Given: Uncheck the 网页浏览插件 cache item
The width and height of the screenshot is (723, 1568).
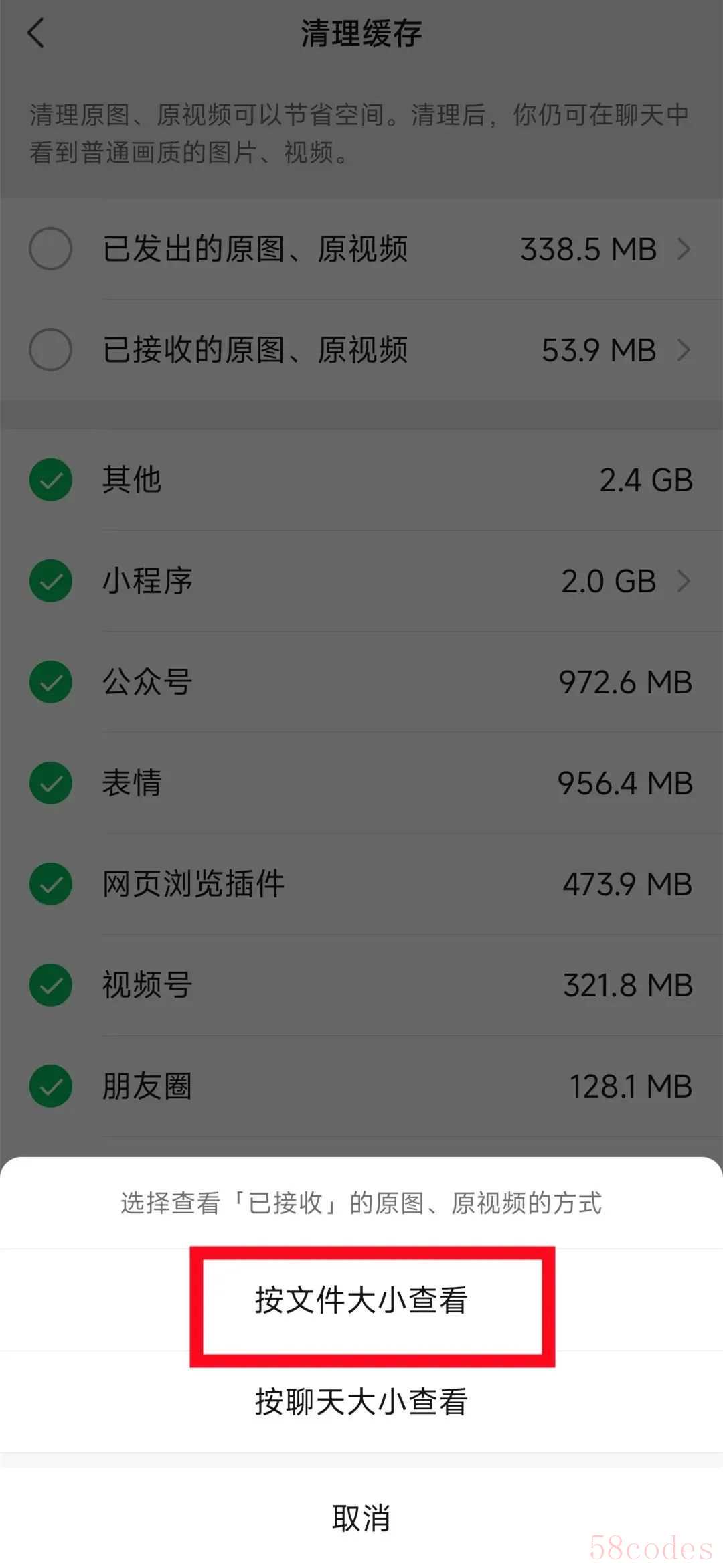Looking at the screenshot, I should pyautogui.click(x=51, y=884).
